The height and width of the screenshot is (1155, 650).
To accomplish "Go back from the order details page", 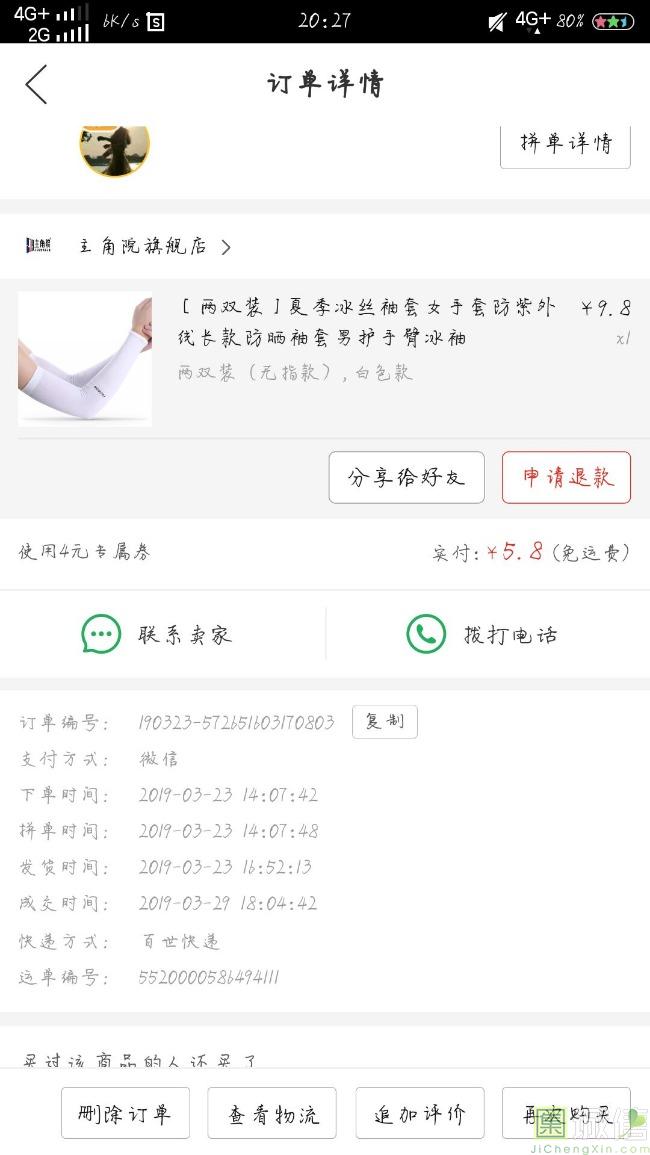I will (x=36, y=84).
